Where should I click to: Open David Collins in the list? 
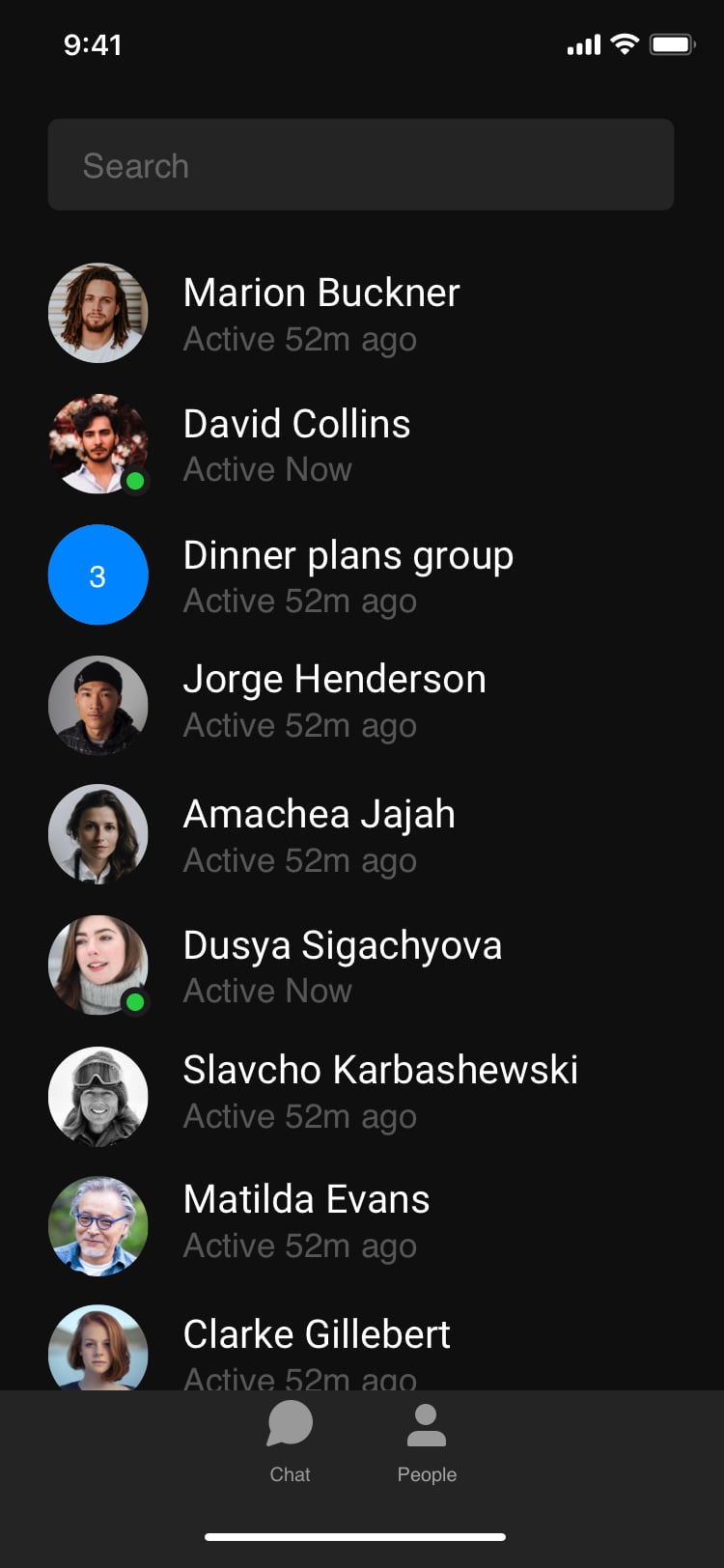pos(361,445)
